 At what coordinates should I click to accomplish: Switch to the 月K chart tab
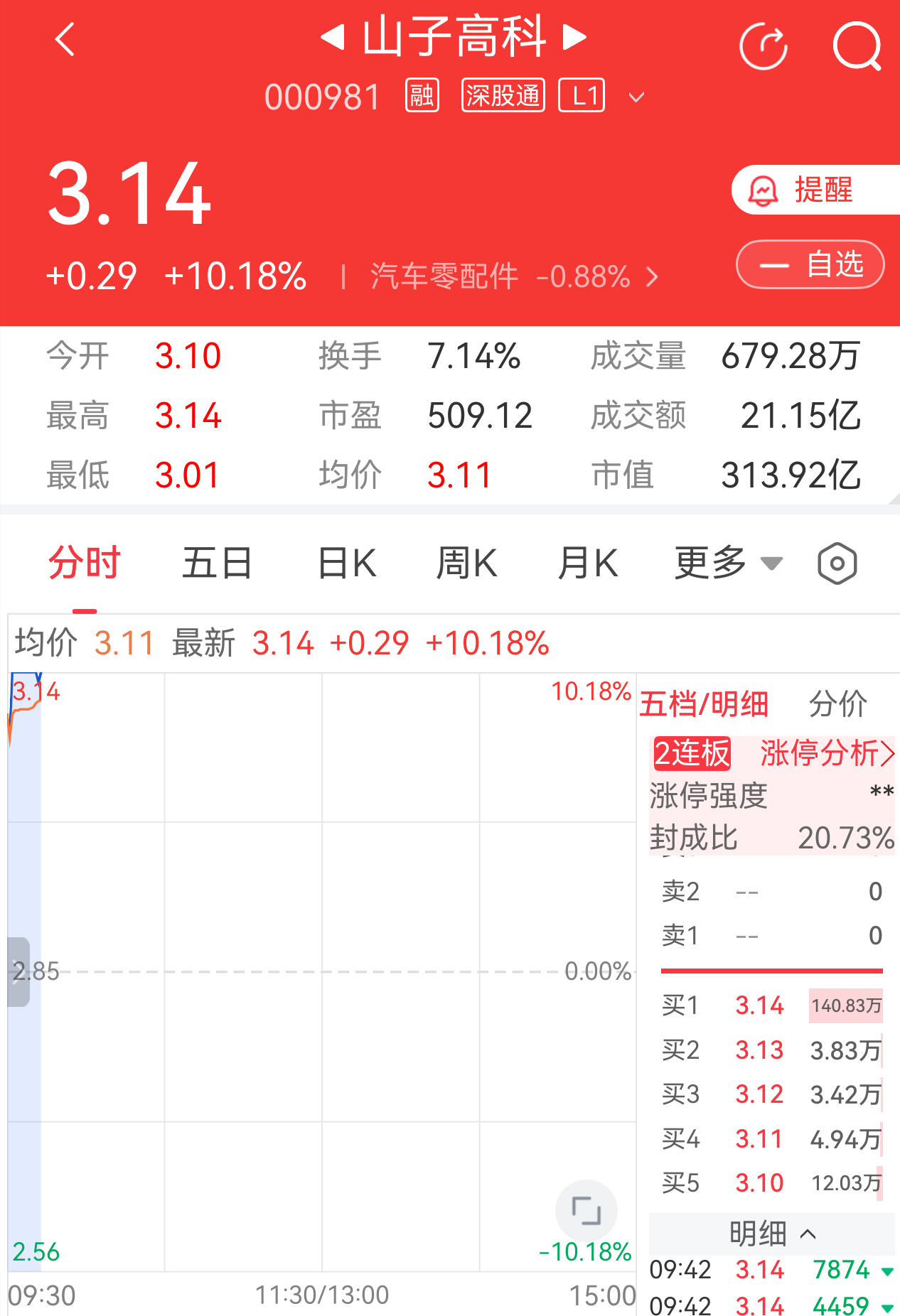(x=587, y=563)
